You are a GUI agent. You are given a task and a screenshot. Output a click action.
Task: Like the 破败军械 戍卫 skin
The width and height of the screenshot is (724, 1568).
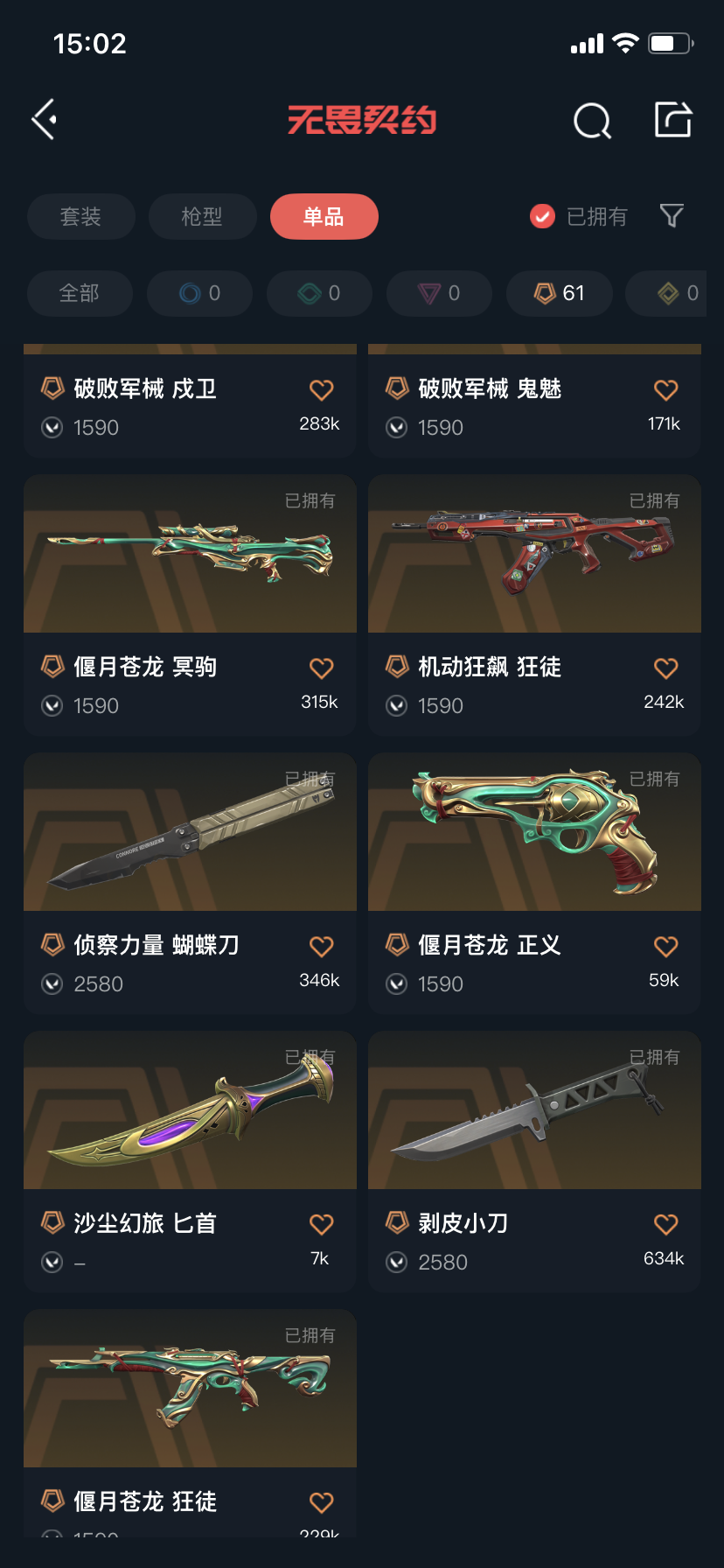321,390
